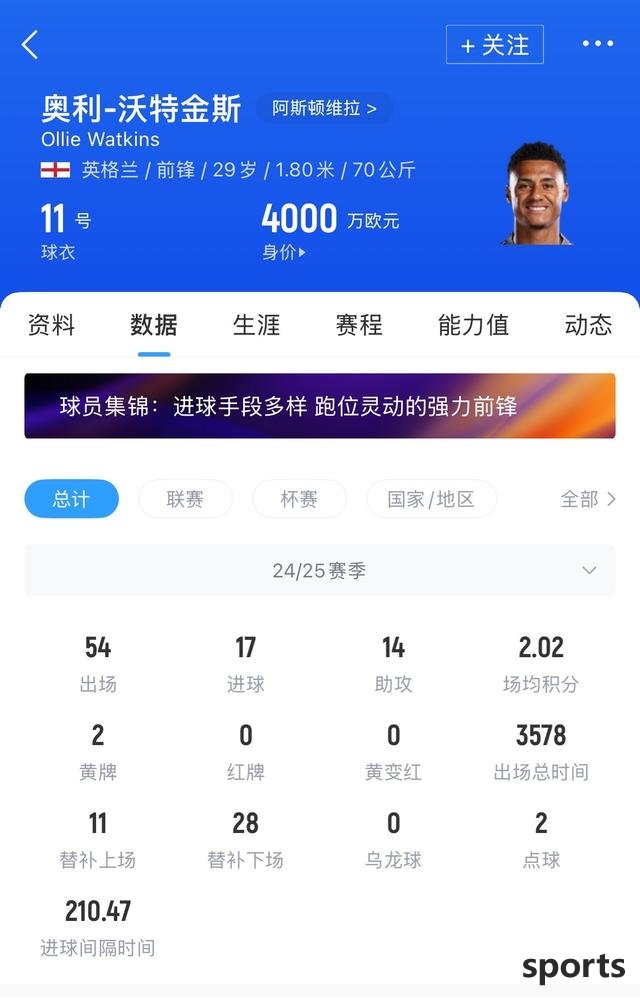Follow Ollie Watkins with the 关注 button
The image size is (640, 998).
coord(494,45)
